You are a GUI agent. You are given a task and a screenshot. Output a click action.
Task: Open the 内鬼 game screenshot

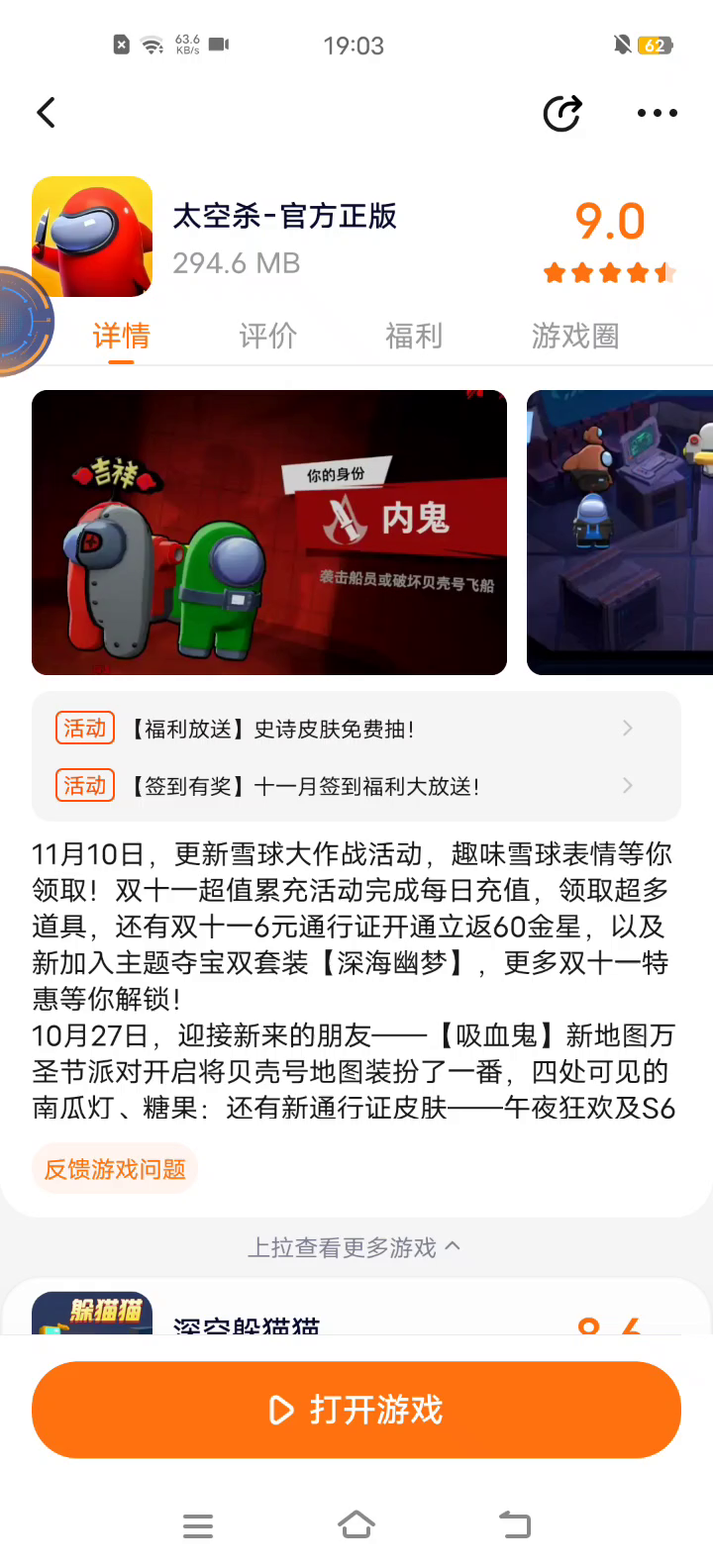pyautogui.click(x=269, y=533)
